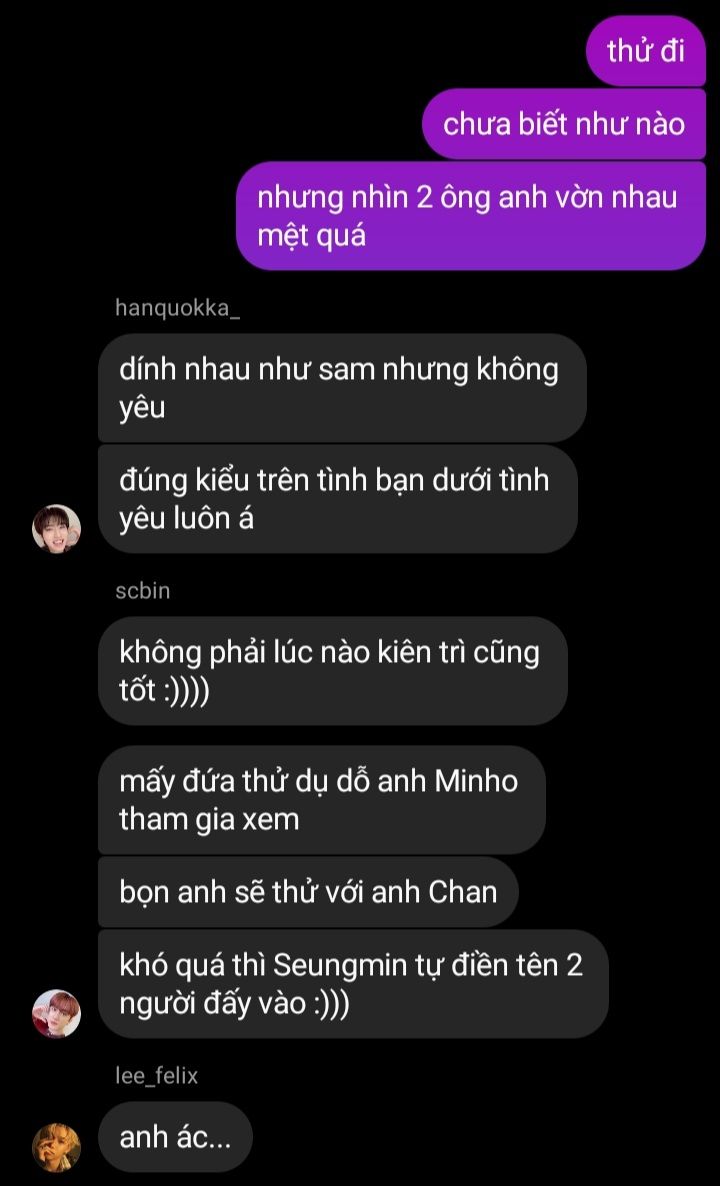
Task: Open lee_felix's profile avatar
Action: click(x=56, y=1147)
